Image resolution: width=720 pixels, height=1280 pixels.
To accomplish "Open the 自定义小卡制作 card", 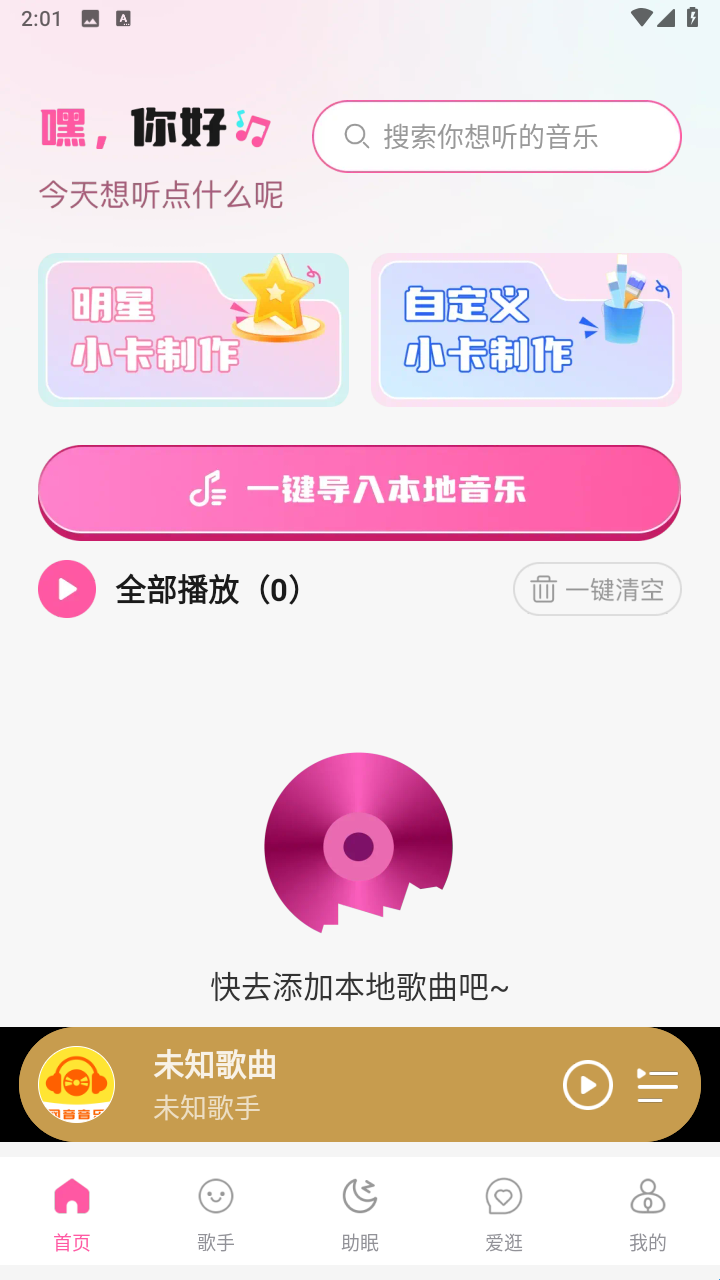I will (x=526, y=330).
